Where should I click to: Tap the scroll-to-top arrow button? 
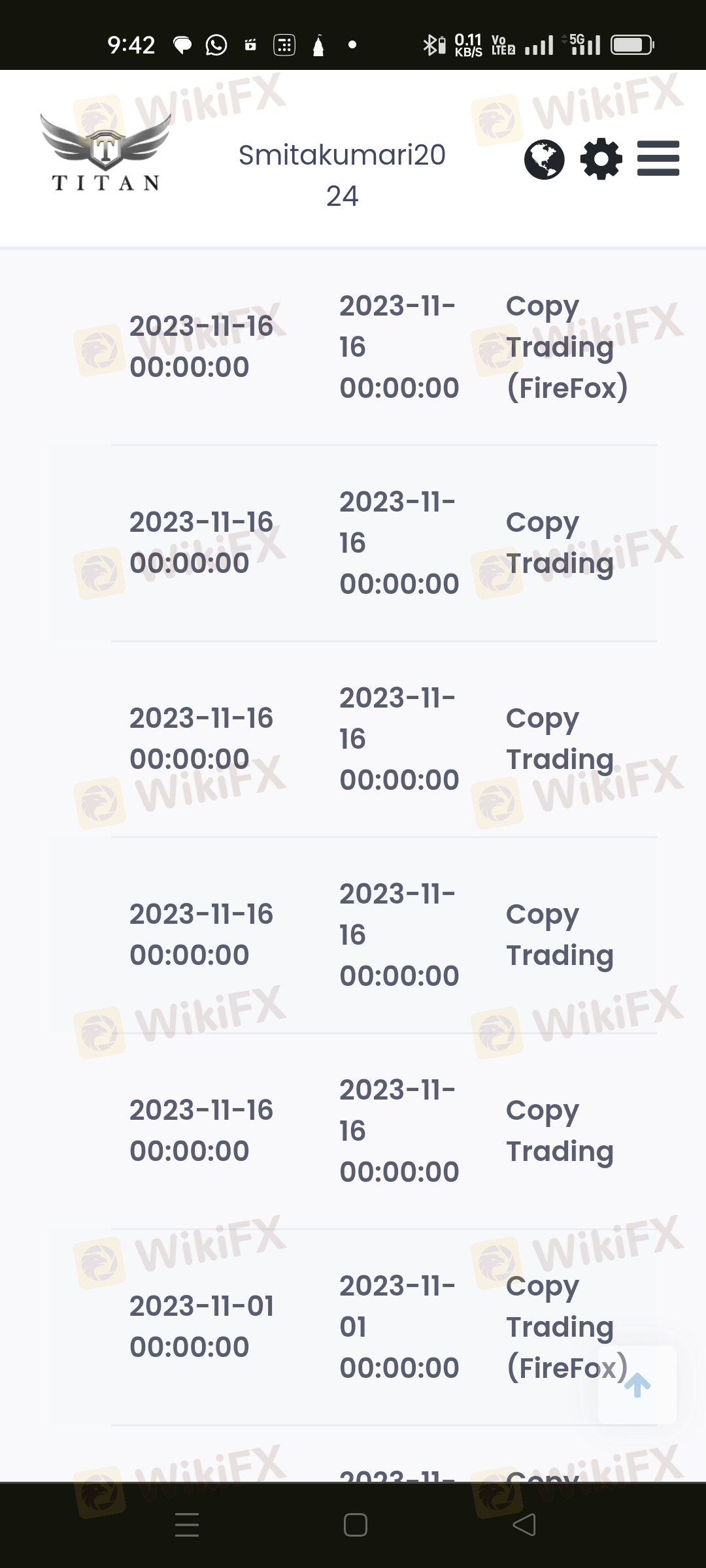[x=637, y=1384]
